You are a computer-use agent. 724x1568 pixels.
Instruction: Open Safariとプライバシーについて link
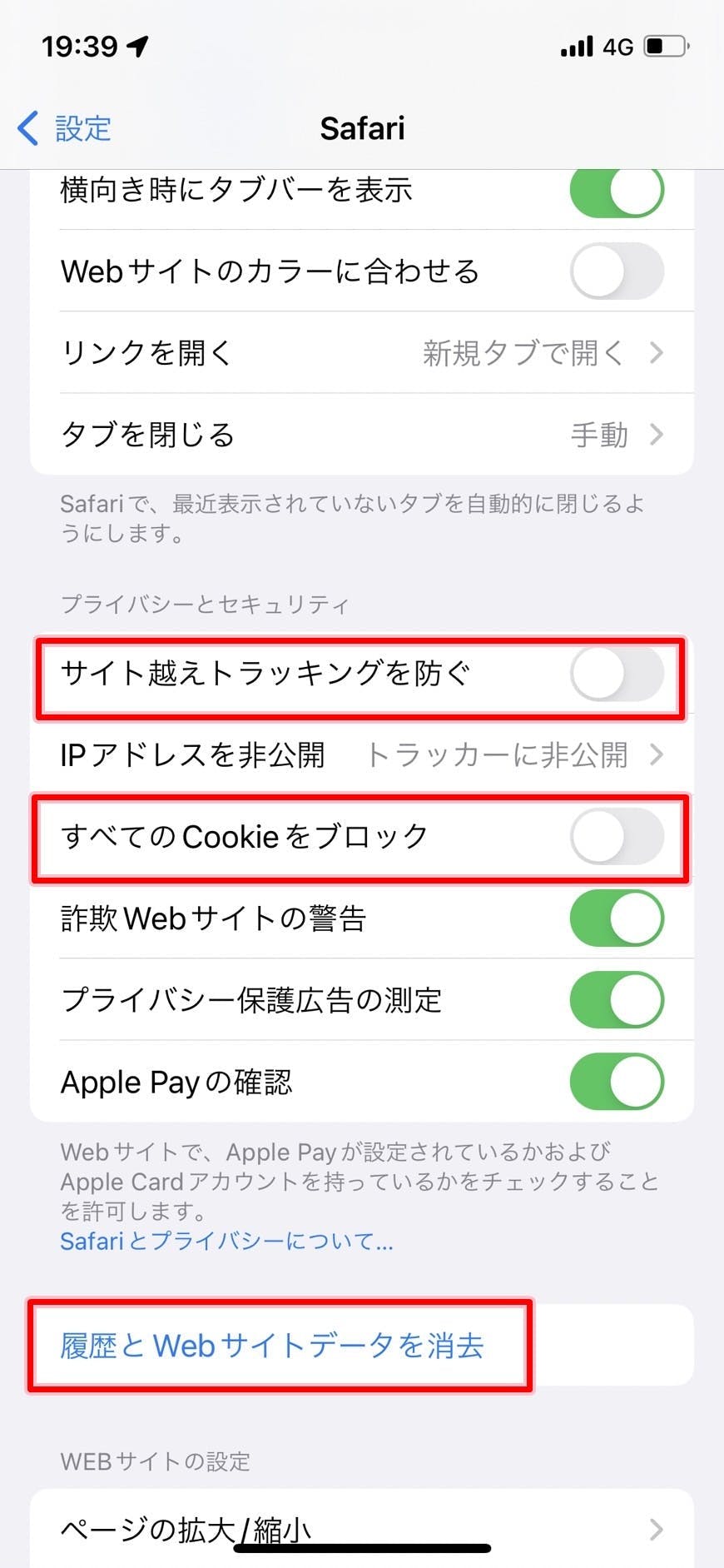tap(226, 1242)
